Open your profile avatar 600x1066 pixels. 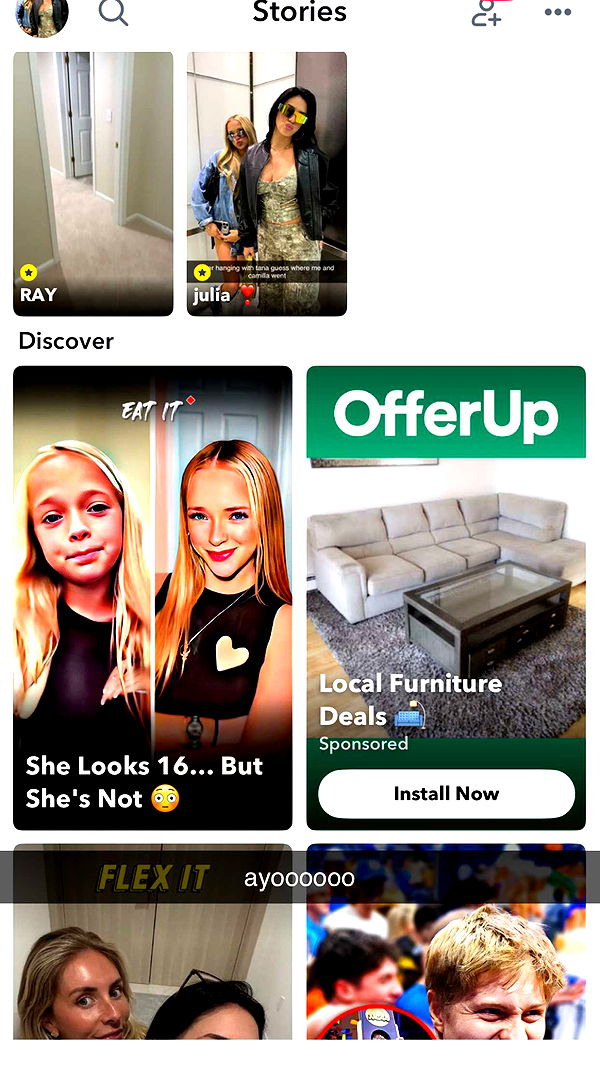[x=42, y=14]
